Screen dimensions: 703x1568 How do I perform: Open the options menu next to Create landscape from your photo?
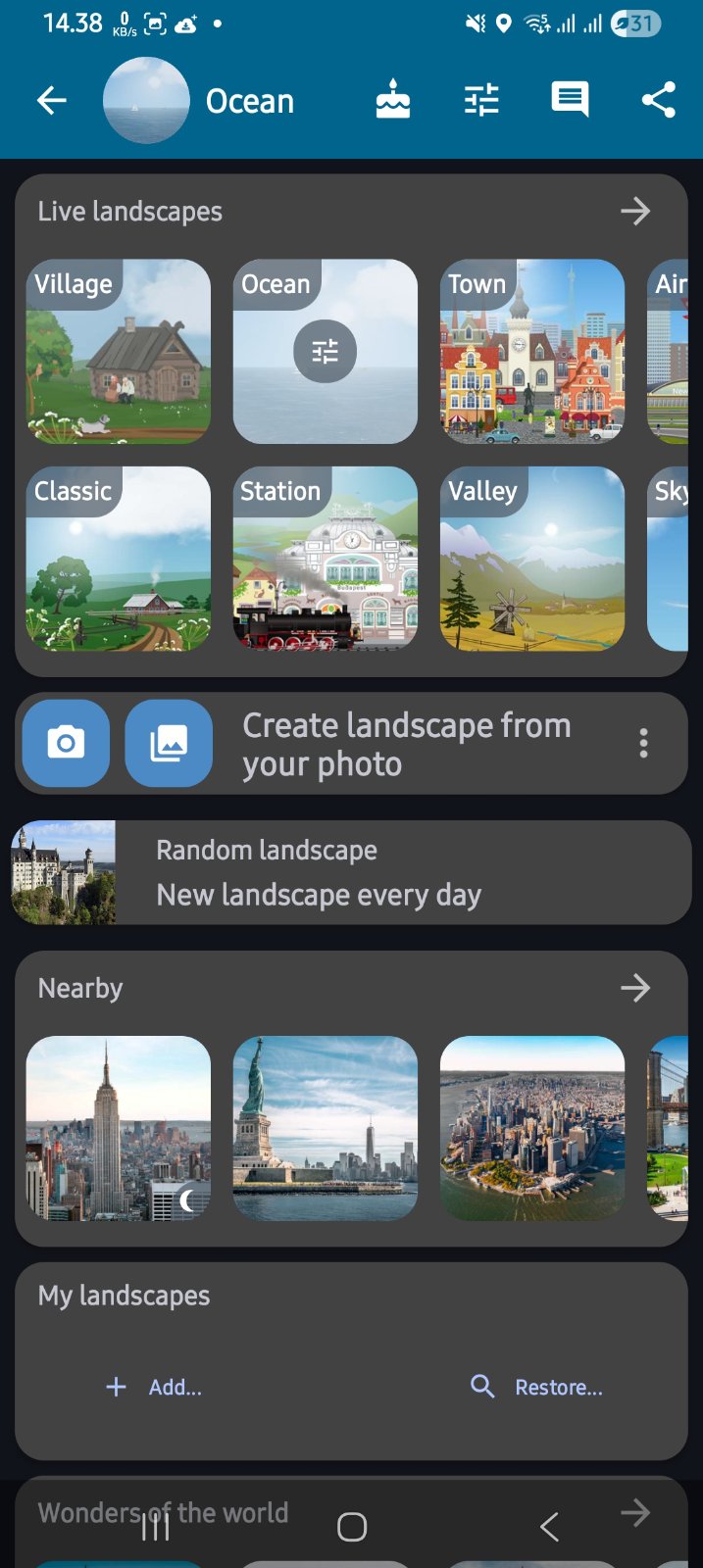(x=643, y=743)
